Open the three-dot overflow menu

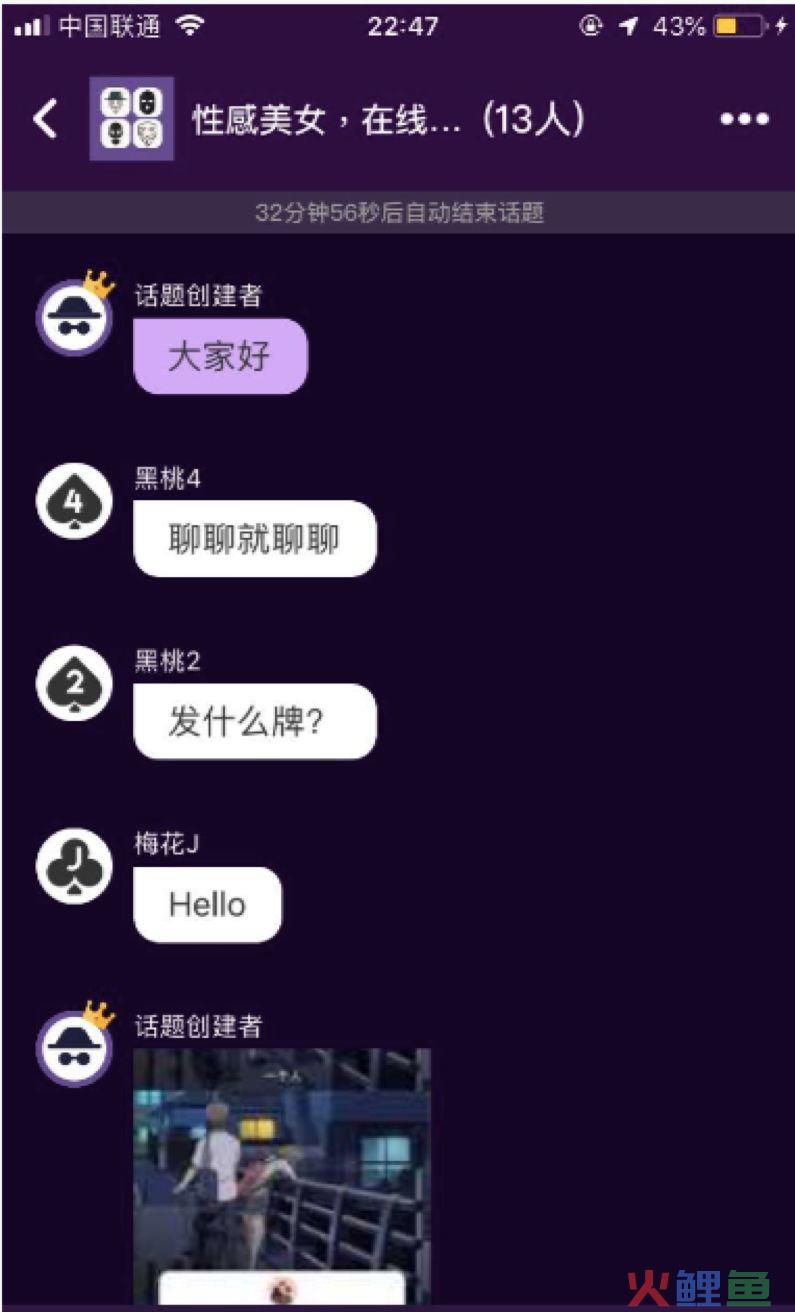point(744,120)
